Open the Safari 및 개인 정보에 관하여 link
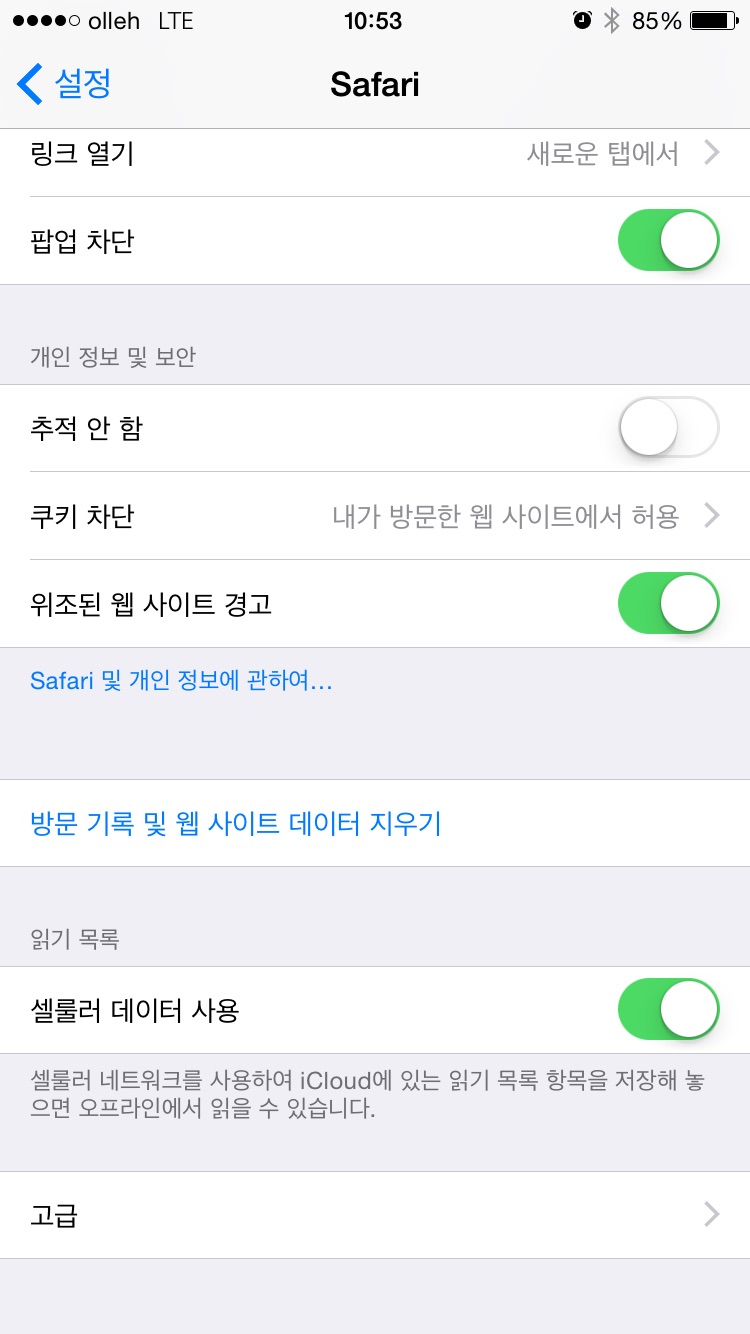 pyautogui.click(x=181, y=682)
